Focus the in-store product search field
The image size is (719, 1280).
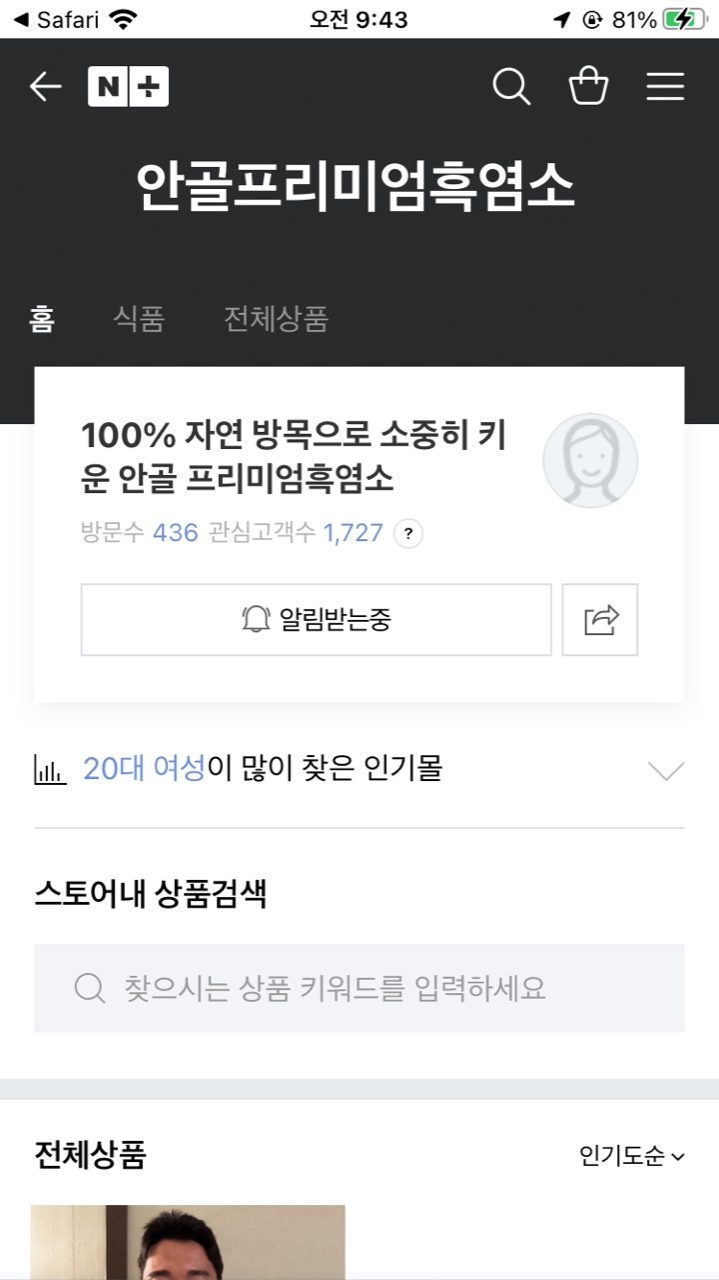coord(359,988)
